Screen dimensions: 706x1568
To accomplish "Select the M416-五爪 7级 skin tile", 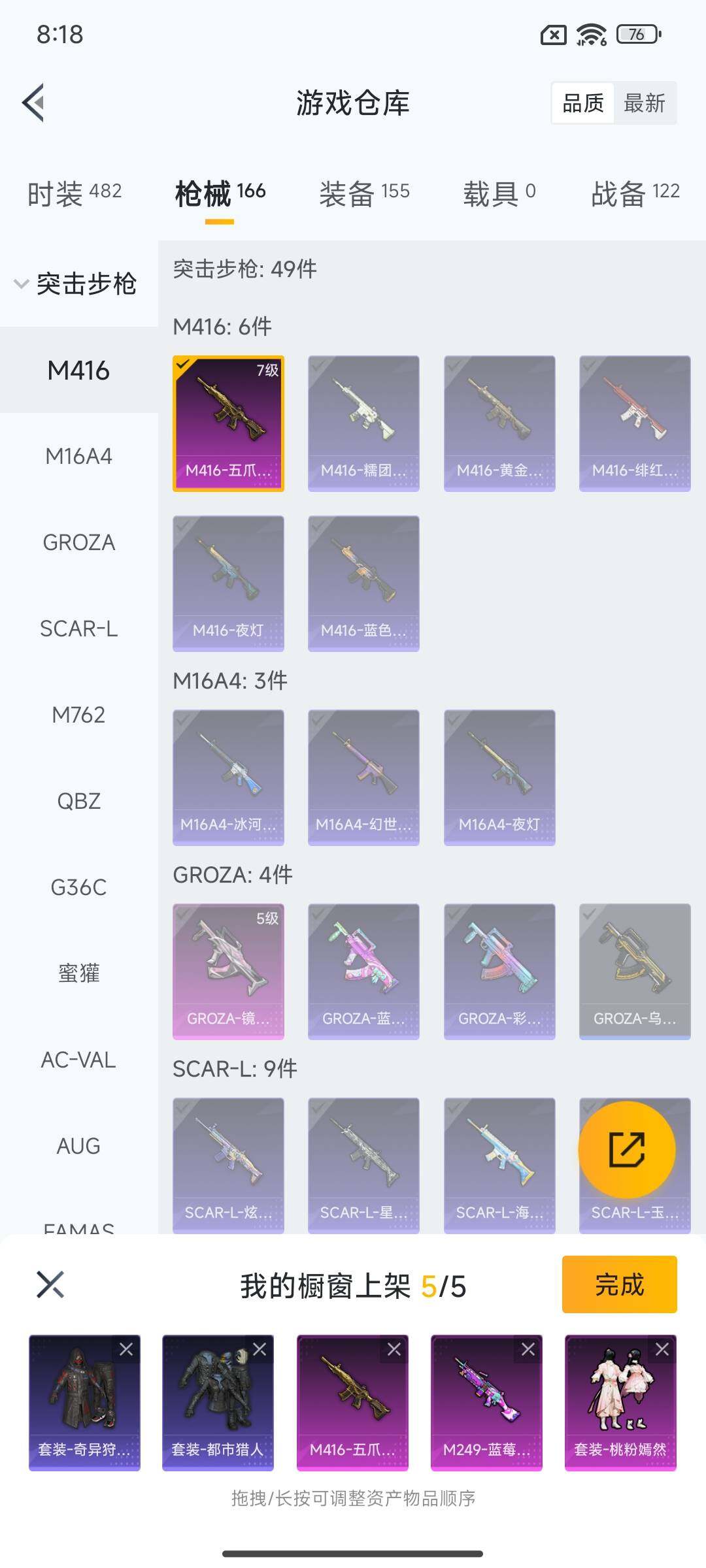I will [228, 423].
